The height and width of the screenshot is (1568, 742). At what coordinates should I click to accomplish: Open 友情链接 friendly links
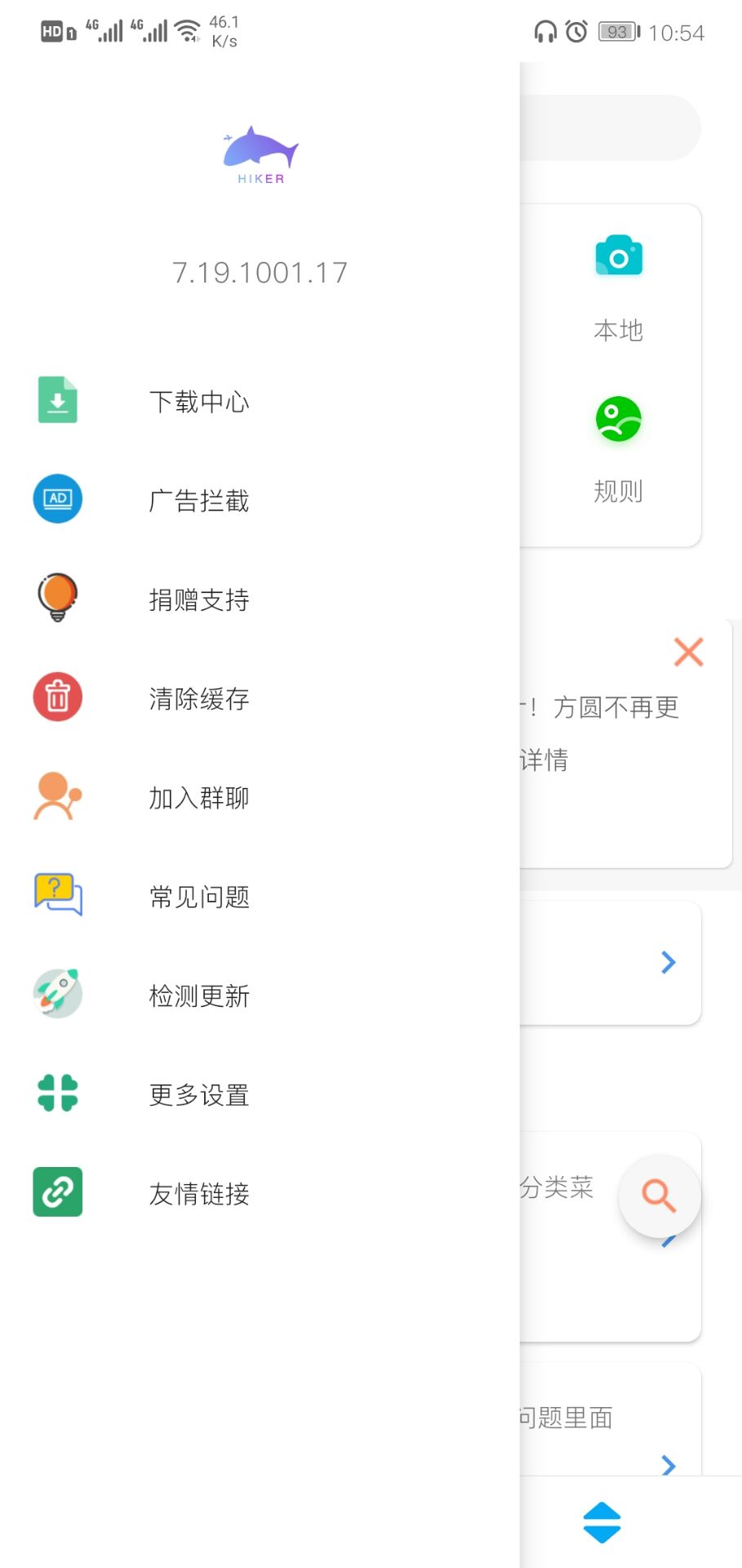click(198, 1193)
